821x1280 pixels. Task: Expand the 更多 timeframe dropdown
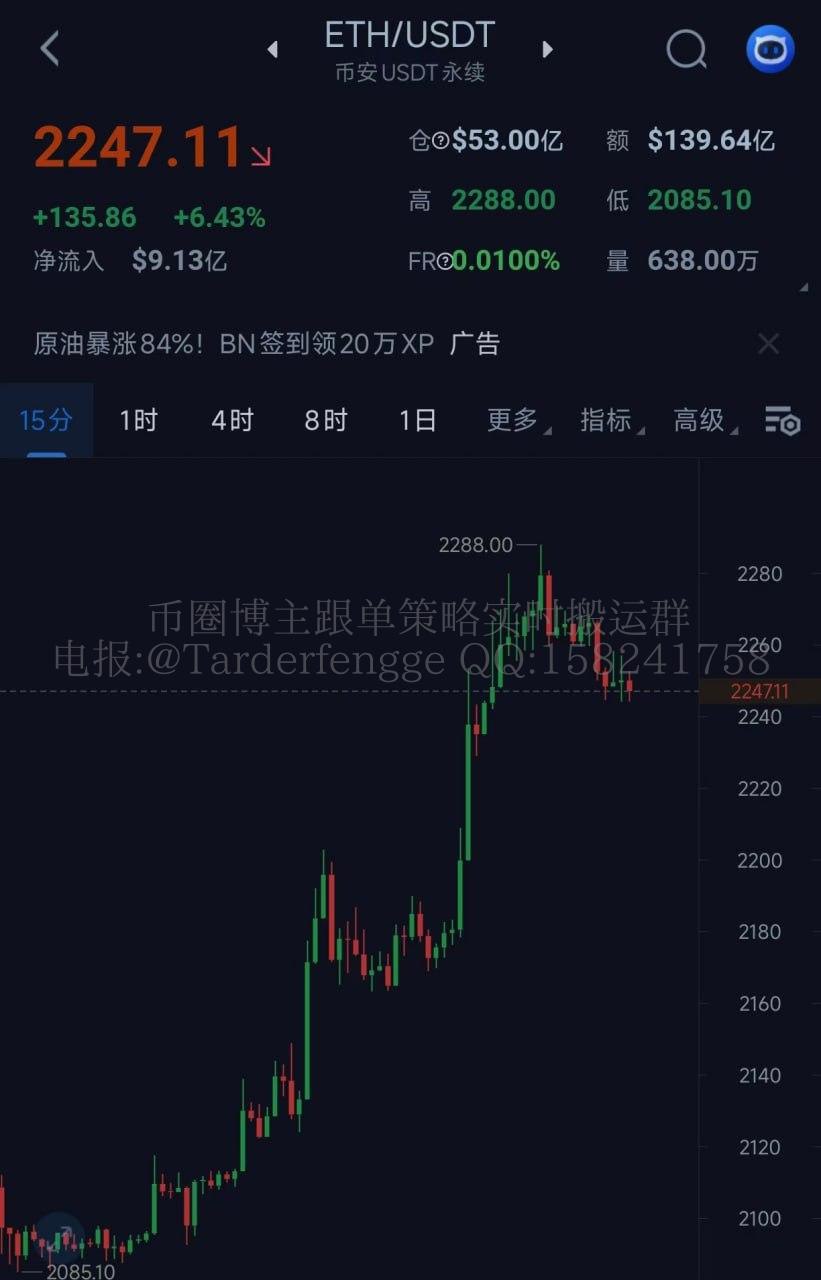pos(514,420)
